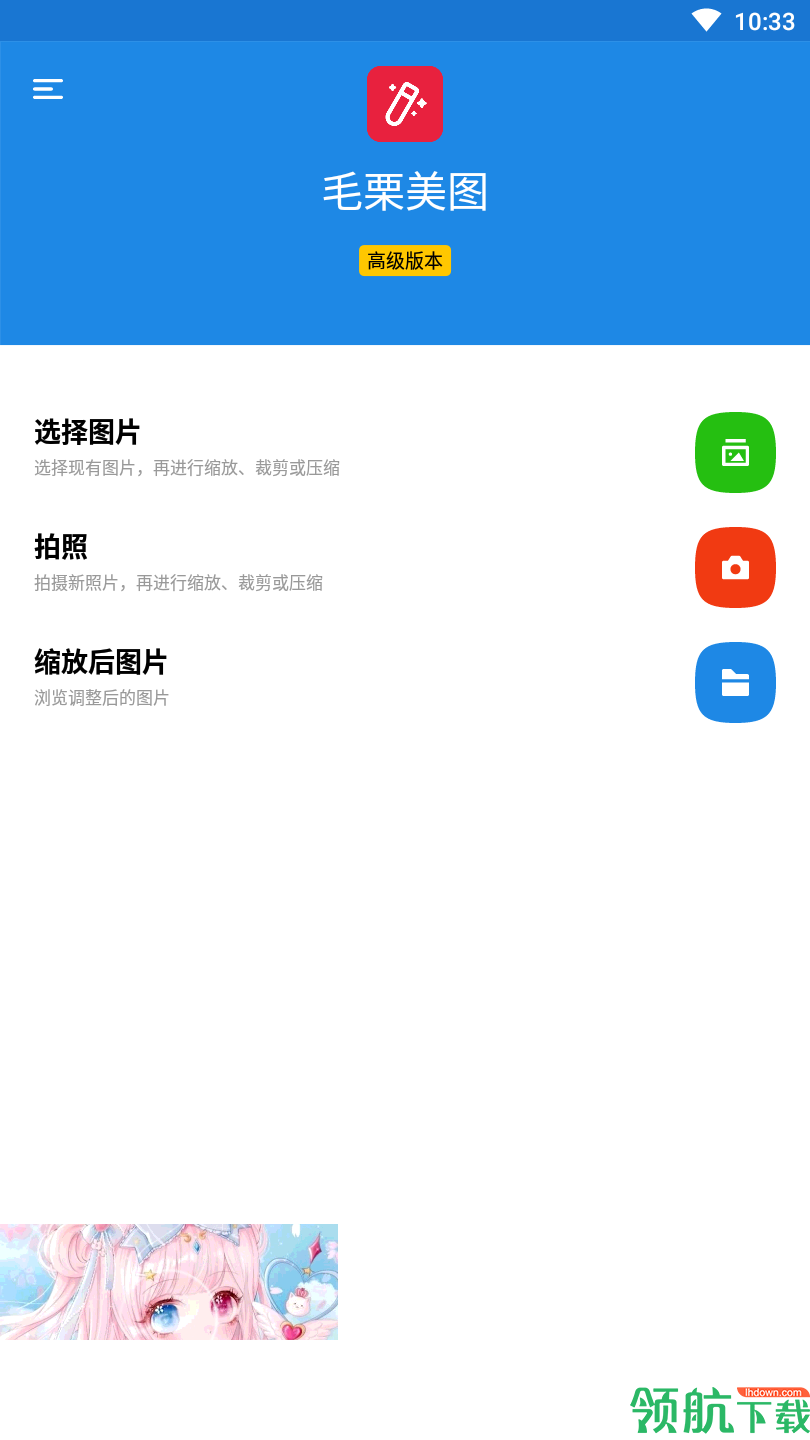Click the anime girl image thumbnail
The image size is (810, 1440).
169,1281
